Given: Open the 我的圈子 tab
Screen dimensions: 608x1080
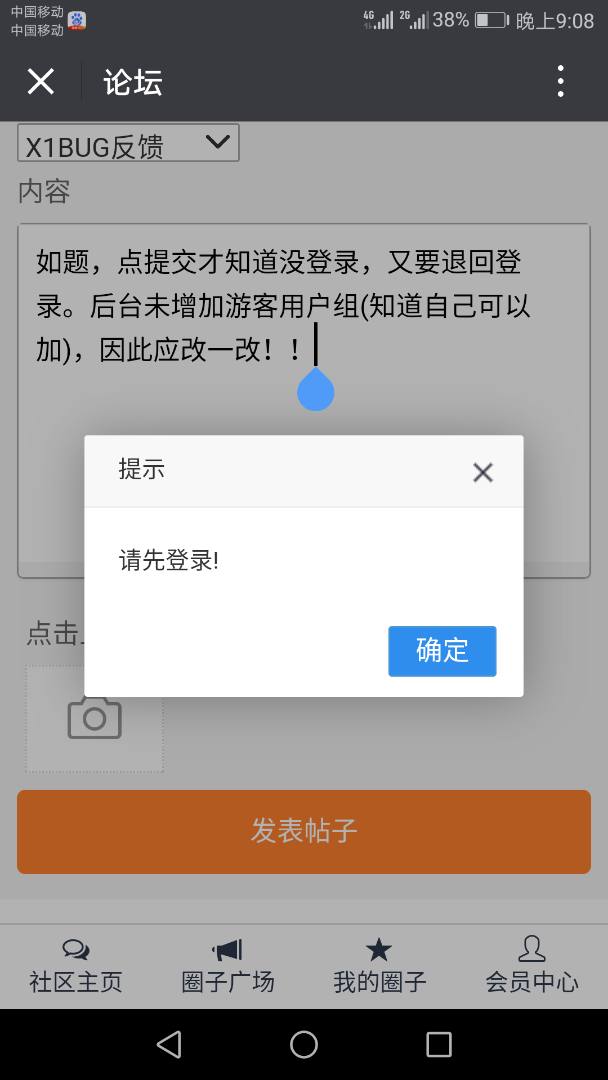Looking at the screenshot, I should (x=379, y=965).
